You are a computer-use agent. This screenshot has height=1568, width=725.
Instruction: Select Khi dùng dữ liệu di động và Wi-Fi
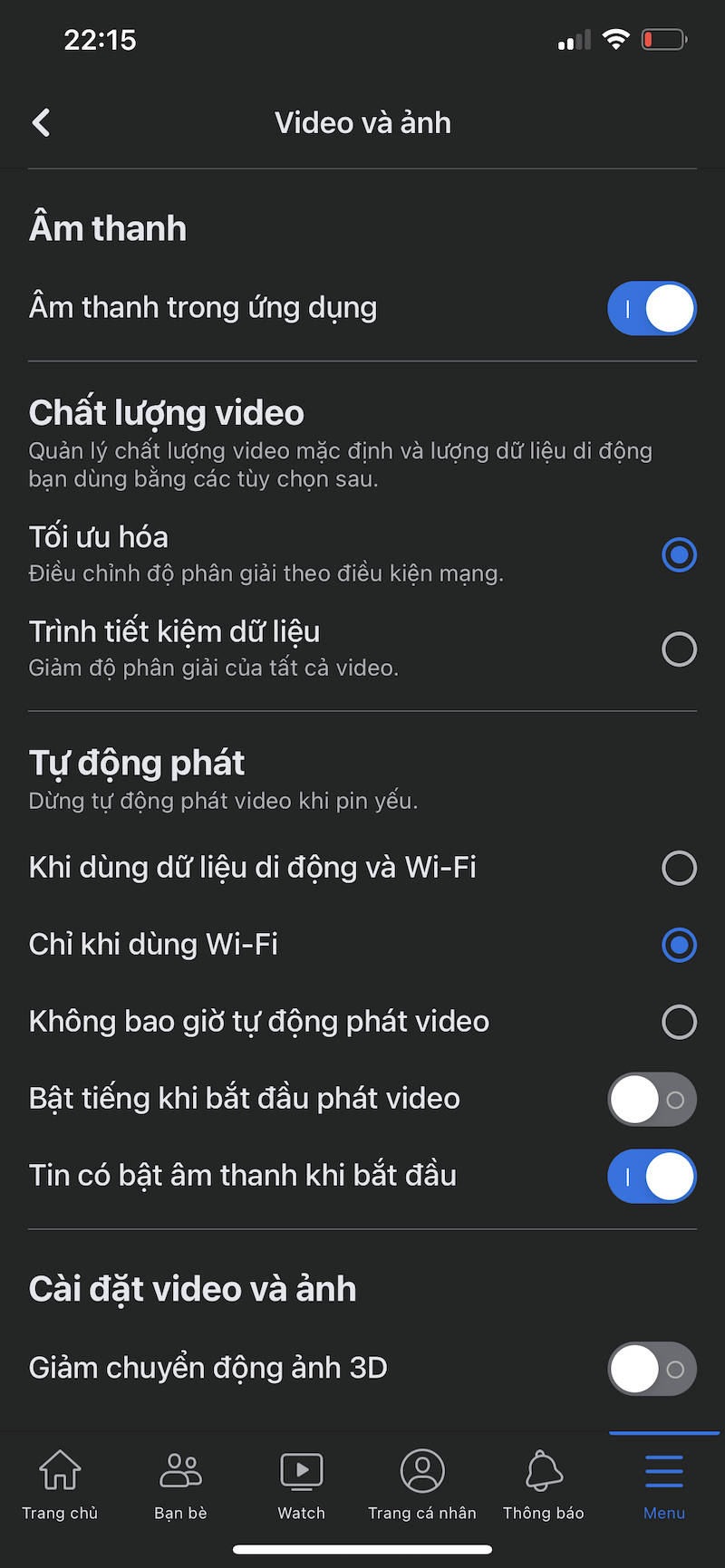679,868
